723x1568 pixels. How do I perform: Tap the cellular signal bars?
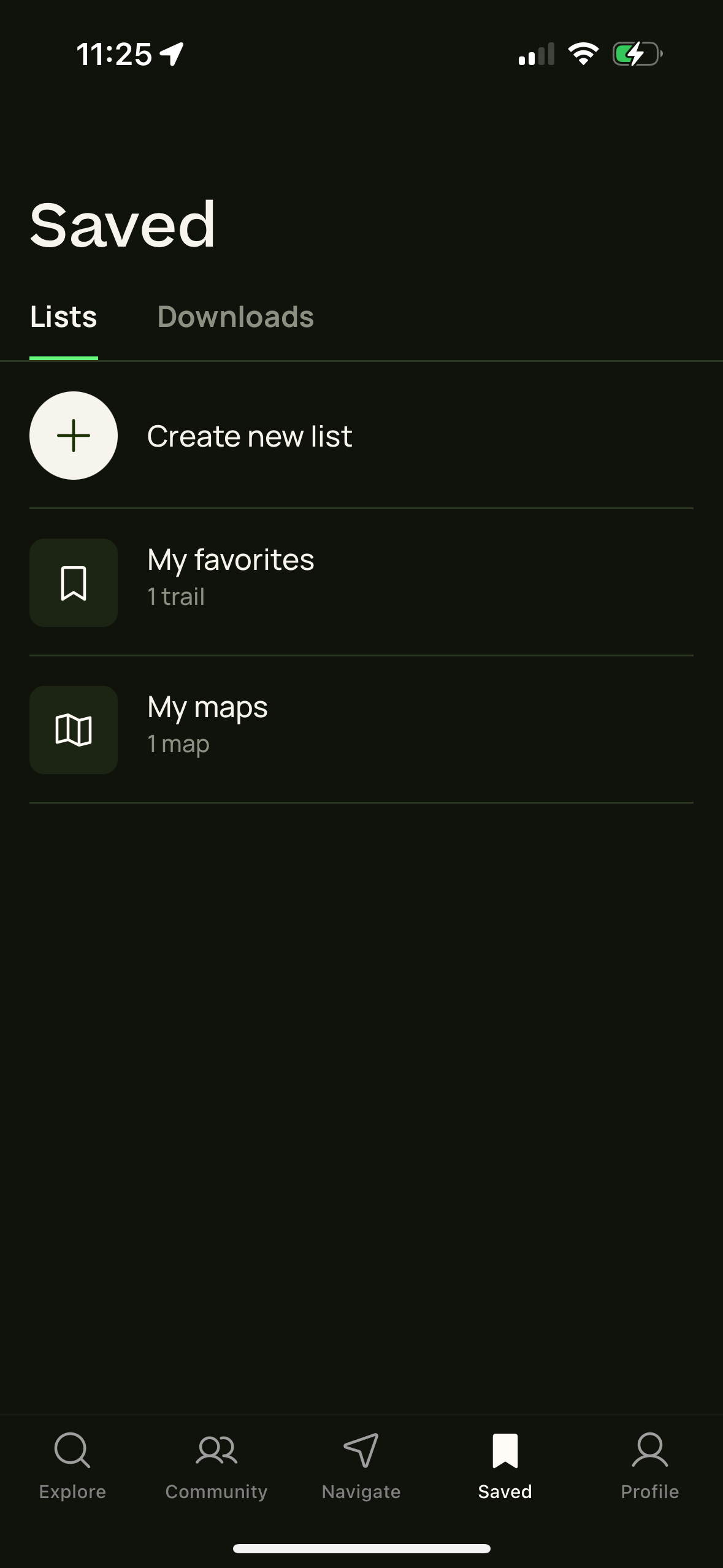coord(536,54)
